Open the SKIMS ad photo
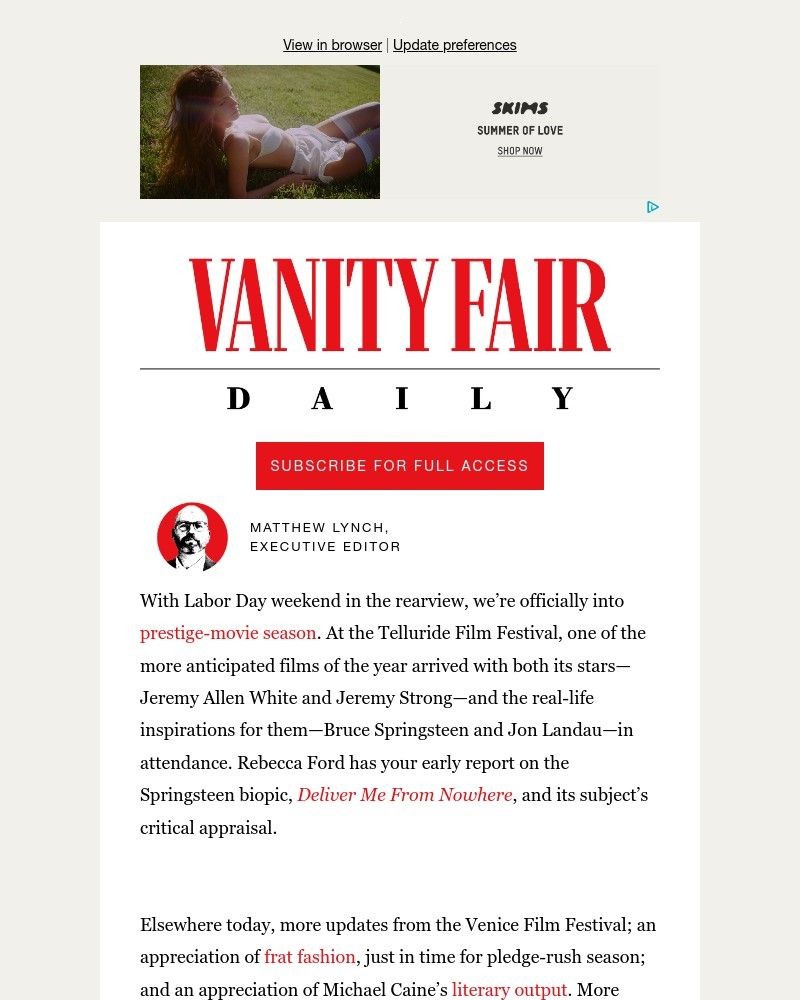 pyautogui.click(x=260, y=132)
